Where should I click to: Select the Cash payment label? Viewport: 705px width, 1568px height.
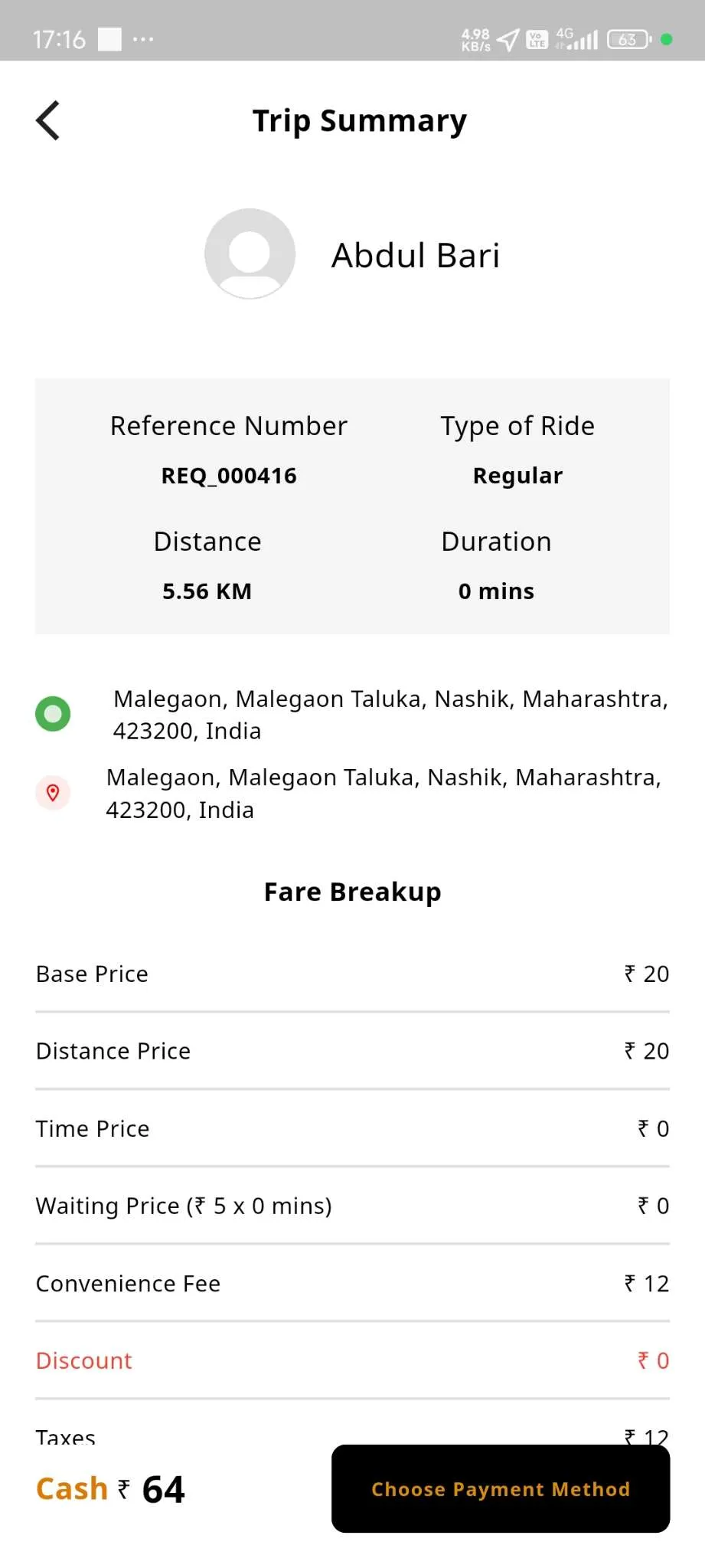pos(71,1487)
